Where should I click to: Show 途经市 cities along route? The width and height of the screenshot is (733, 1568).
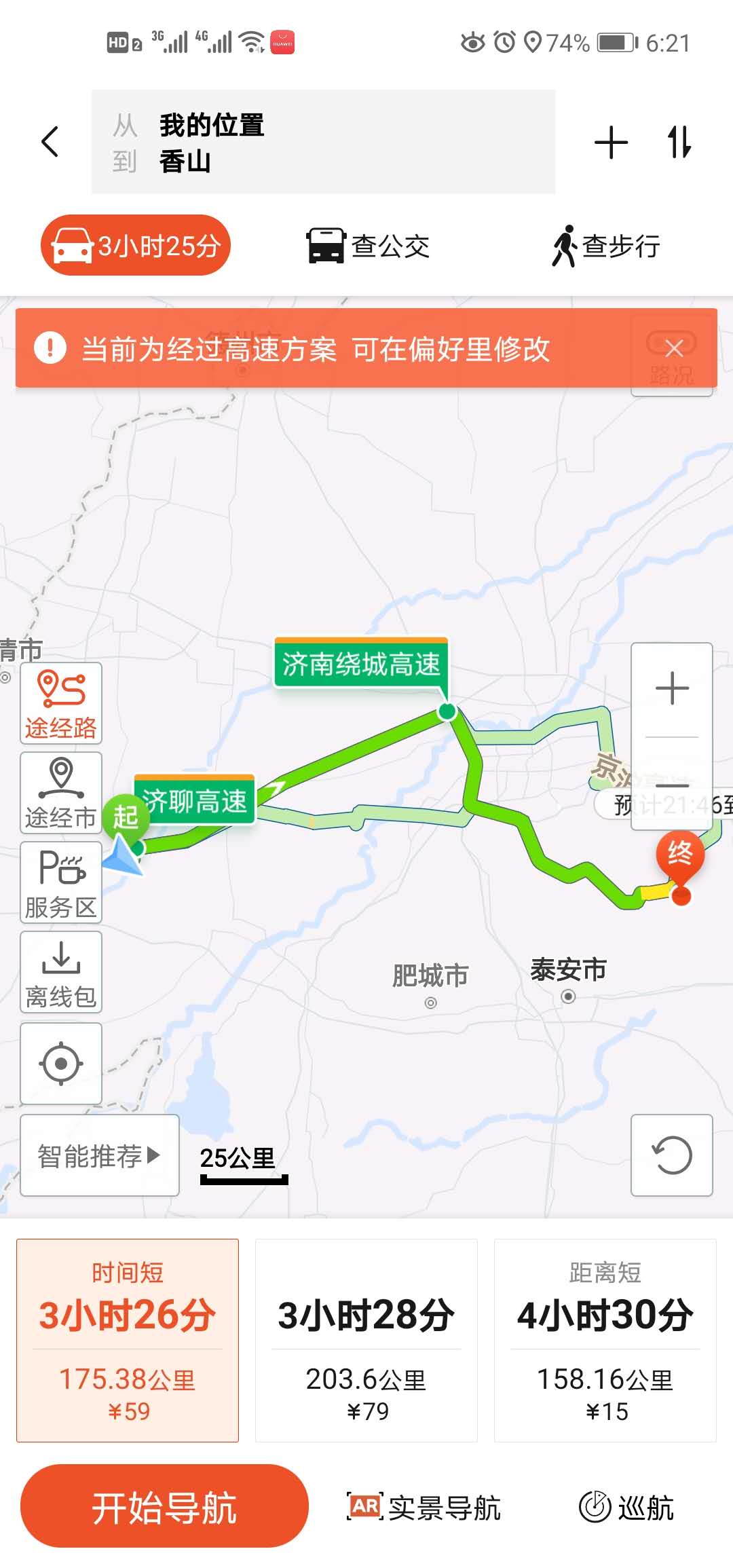pyautogui.click(x=61, y=793)
